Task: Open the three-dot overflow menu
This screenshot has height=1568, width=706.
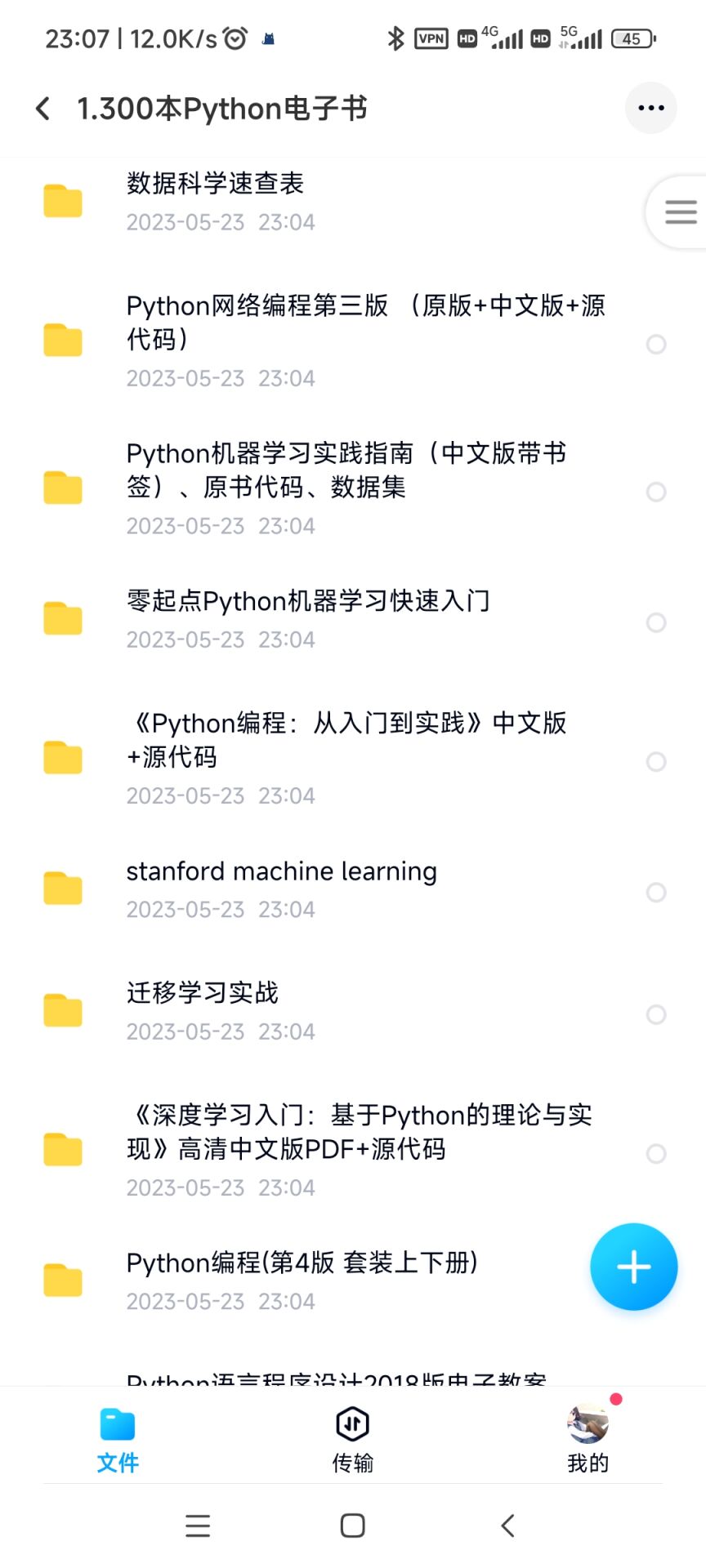Action: 650,108
